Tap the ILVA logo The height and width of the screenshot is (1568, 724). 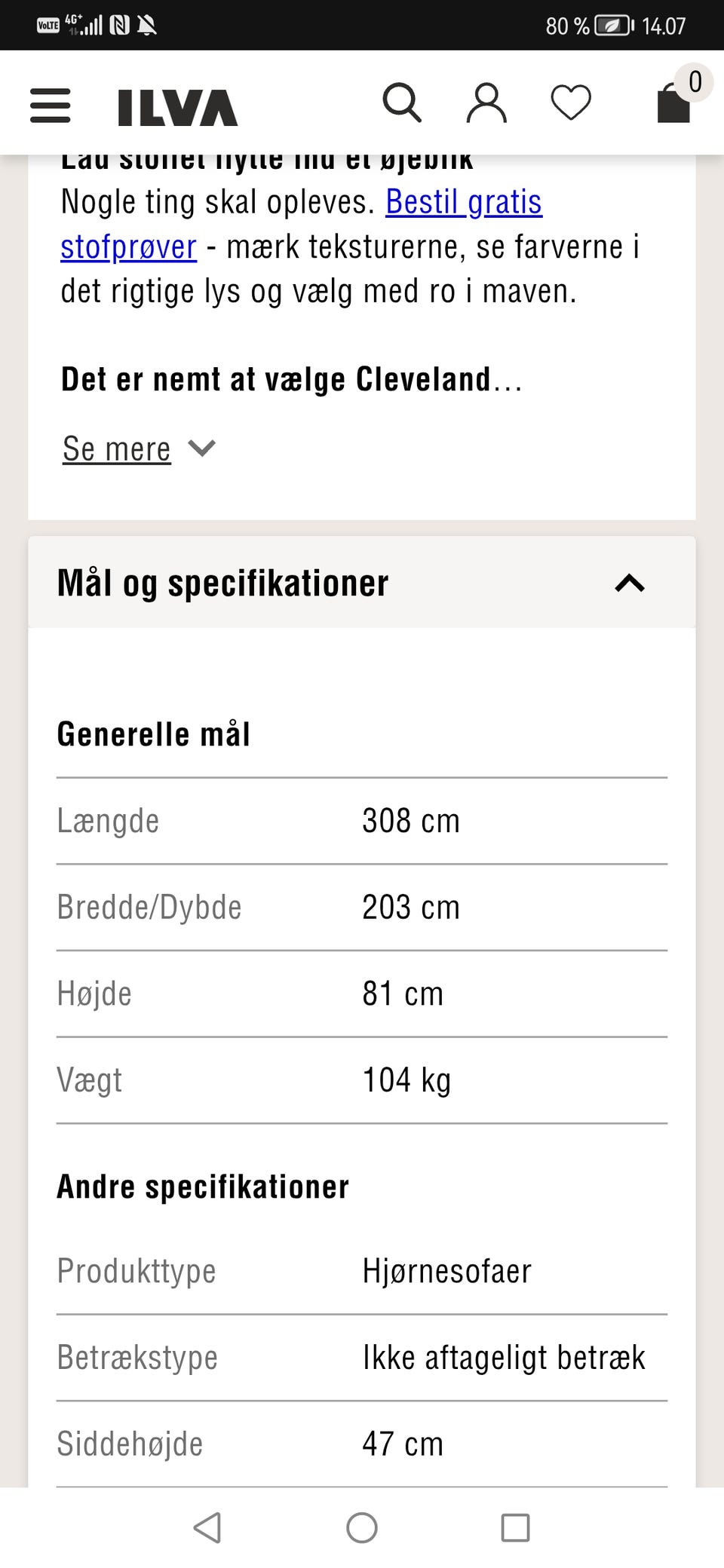tap(178, 106)
